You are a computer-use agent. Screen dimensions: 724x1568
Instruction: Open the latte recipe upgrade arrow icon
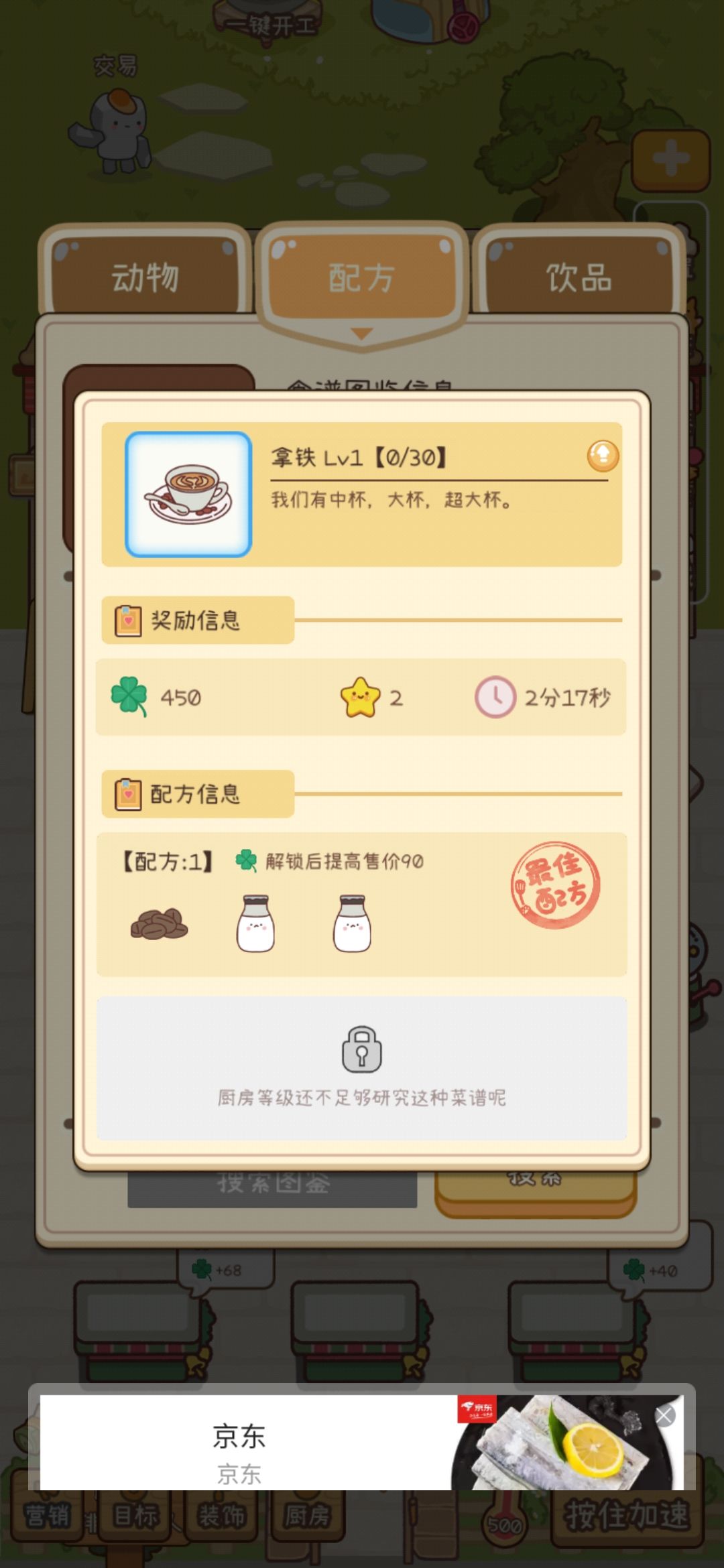click(x=603, y=457)
